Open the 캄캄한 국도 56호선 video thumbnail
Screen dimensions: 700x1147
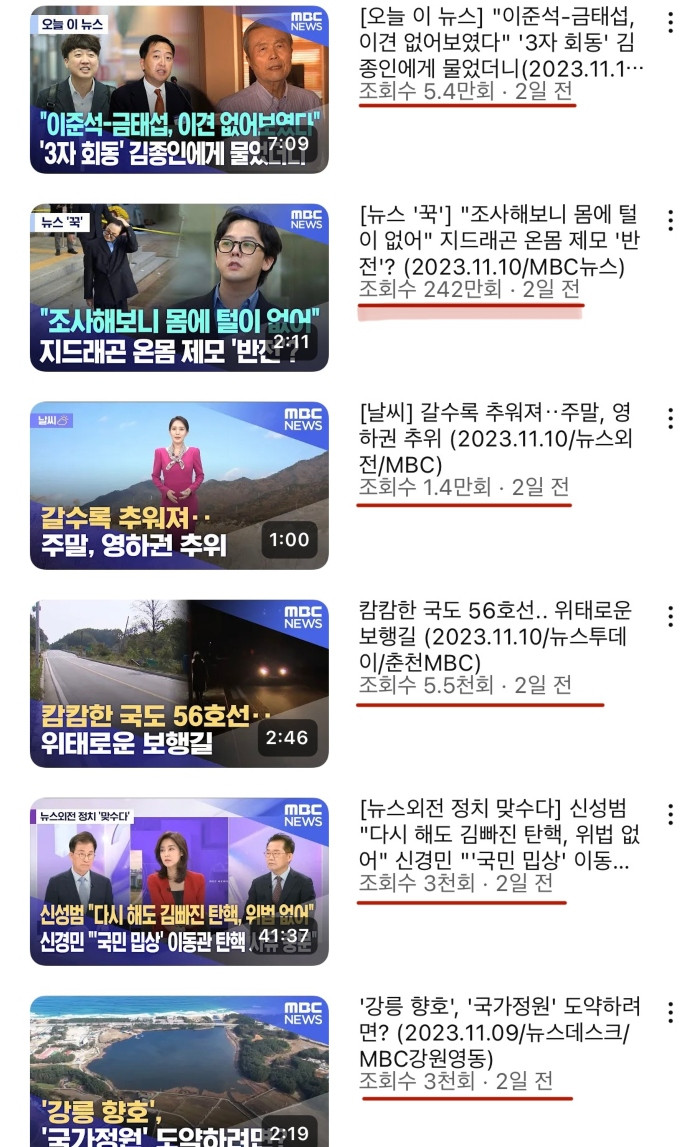click(179, 684)
